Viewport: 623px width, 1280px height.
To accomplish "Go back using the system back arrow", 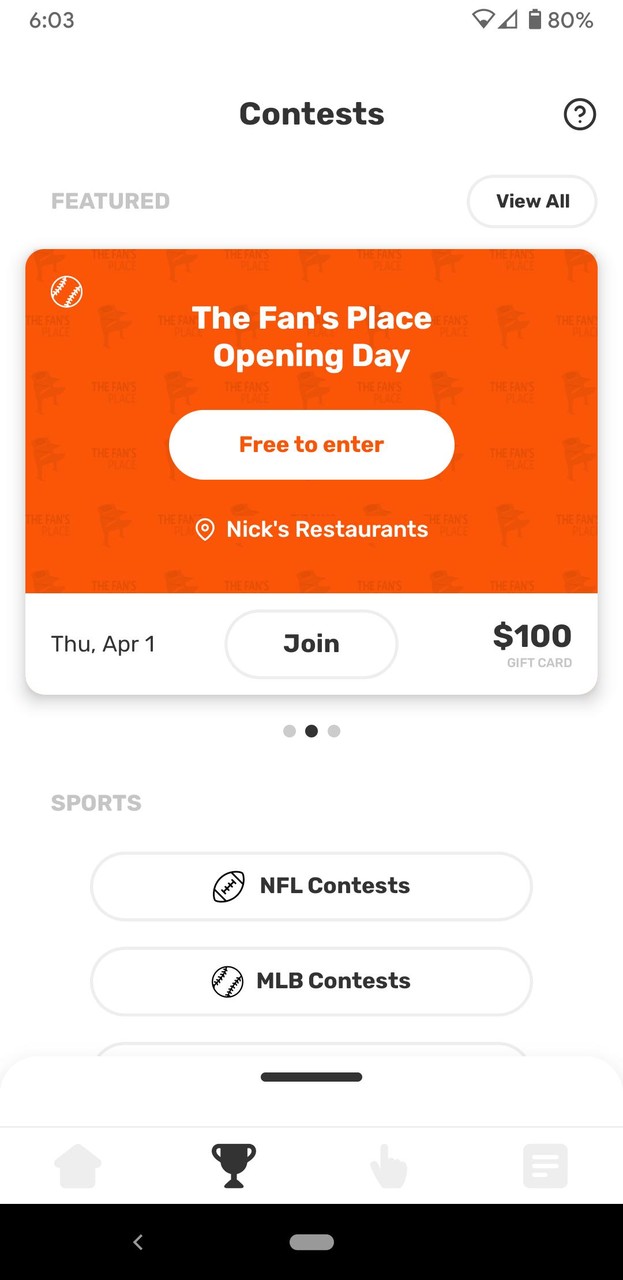I will click(x=138, y=1242).
